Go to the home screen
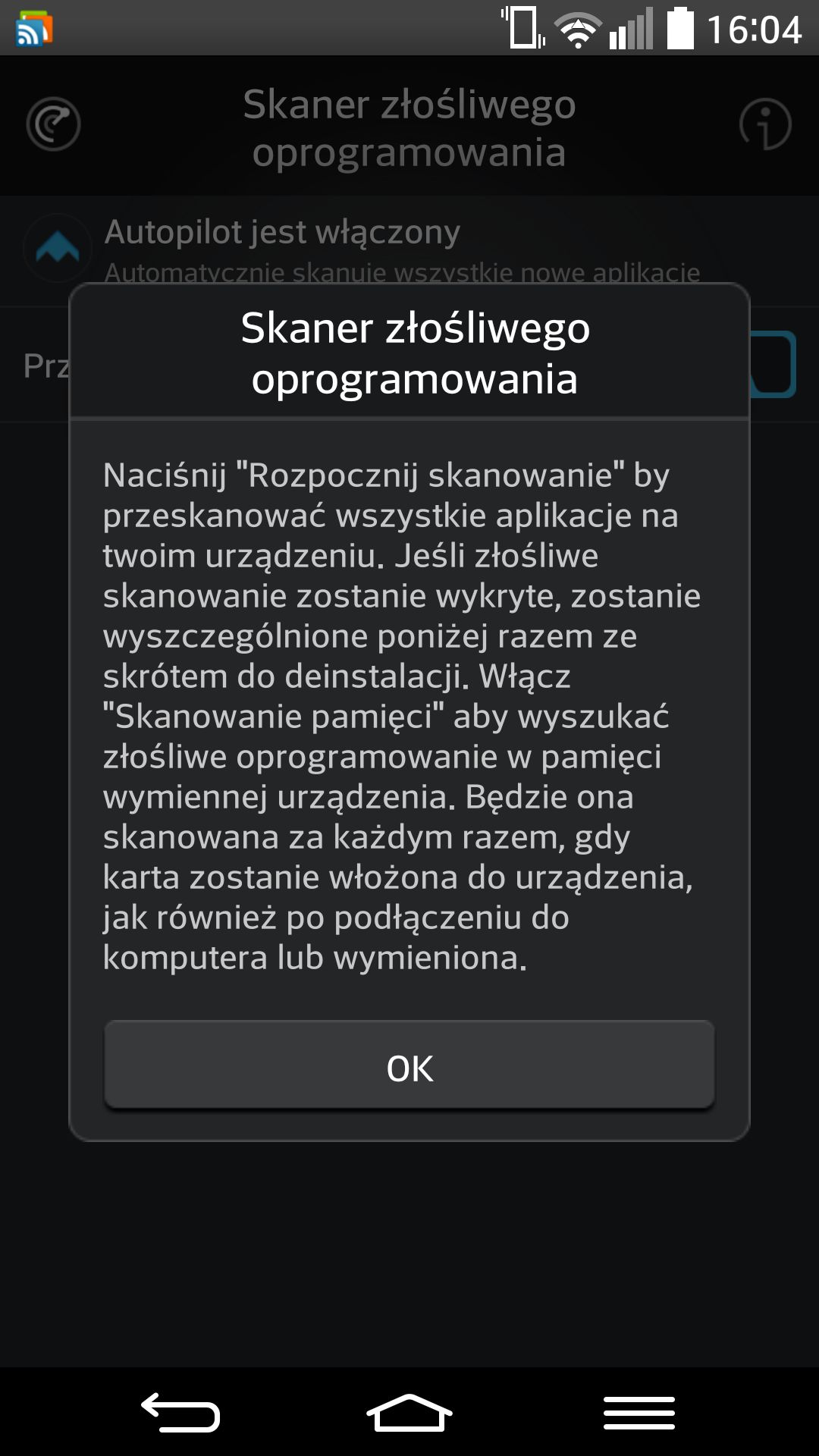The width and height of the screenshot is (819, 1456). (409, 1414)
